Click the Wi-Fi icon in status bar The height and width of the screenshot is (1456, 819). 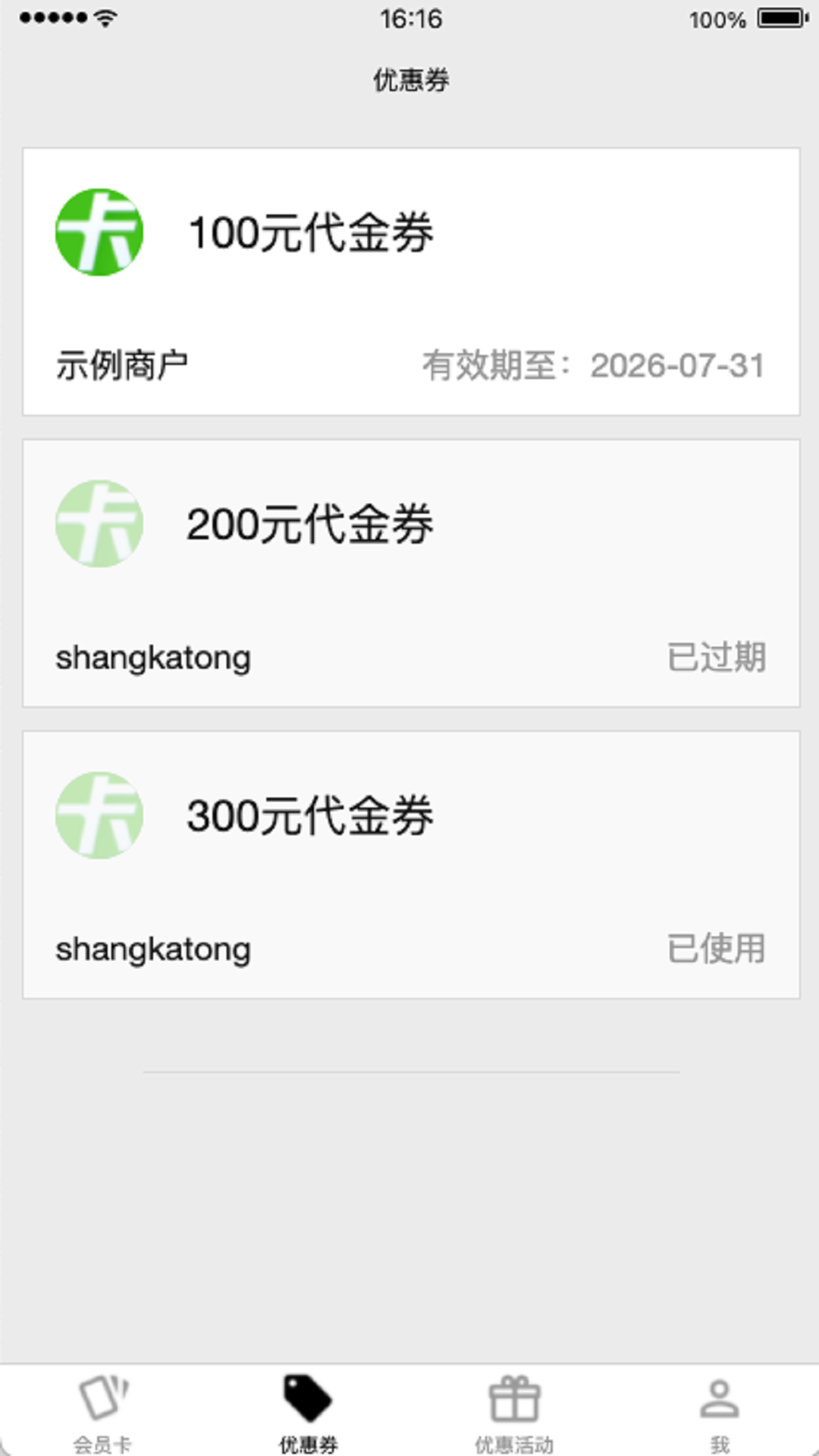102,18
